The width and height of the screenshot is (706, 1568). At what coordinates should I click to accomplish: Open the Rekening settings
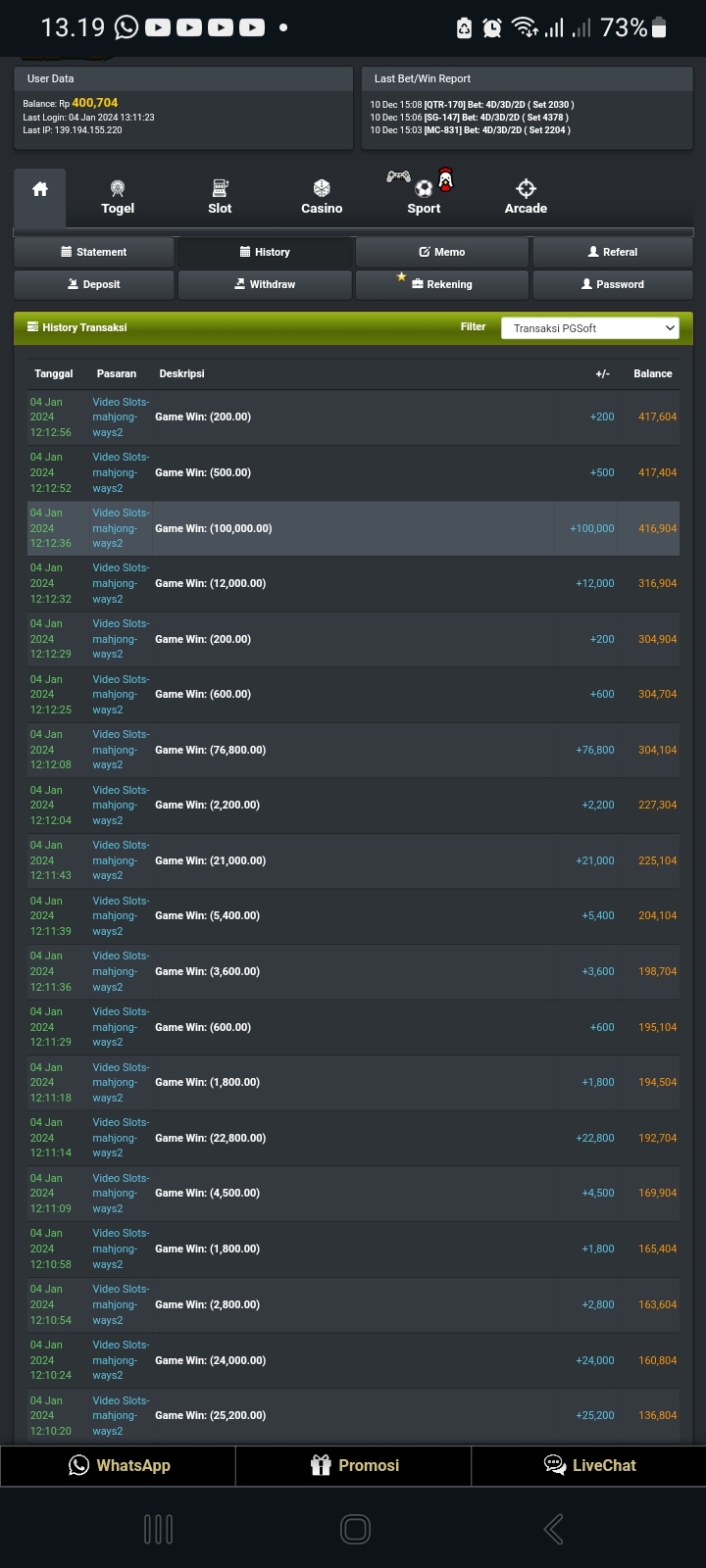pyautogui.click(x=442, y=284)
